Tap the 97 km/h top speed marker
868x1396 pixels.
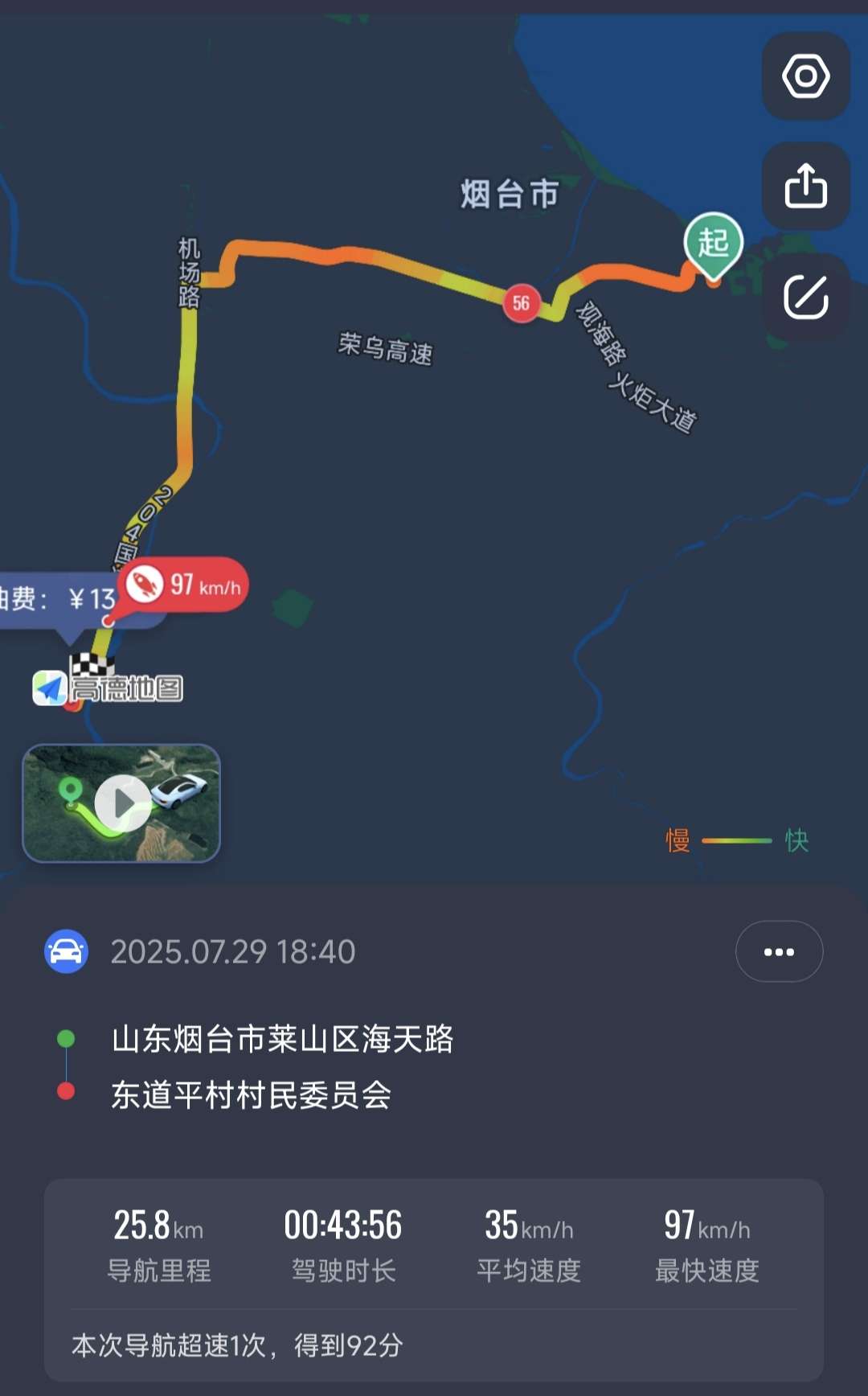coord(183,585)
